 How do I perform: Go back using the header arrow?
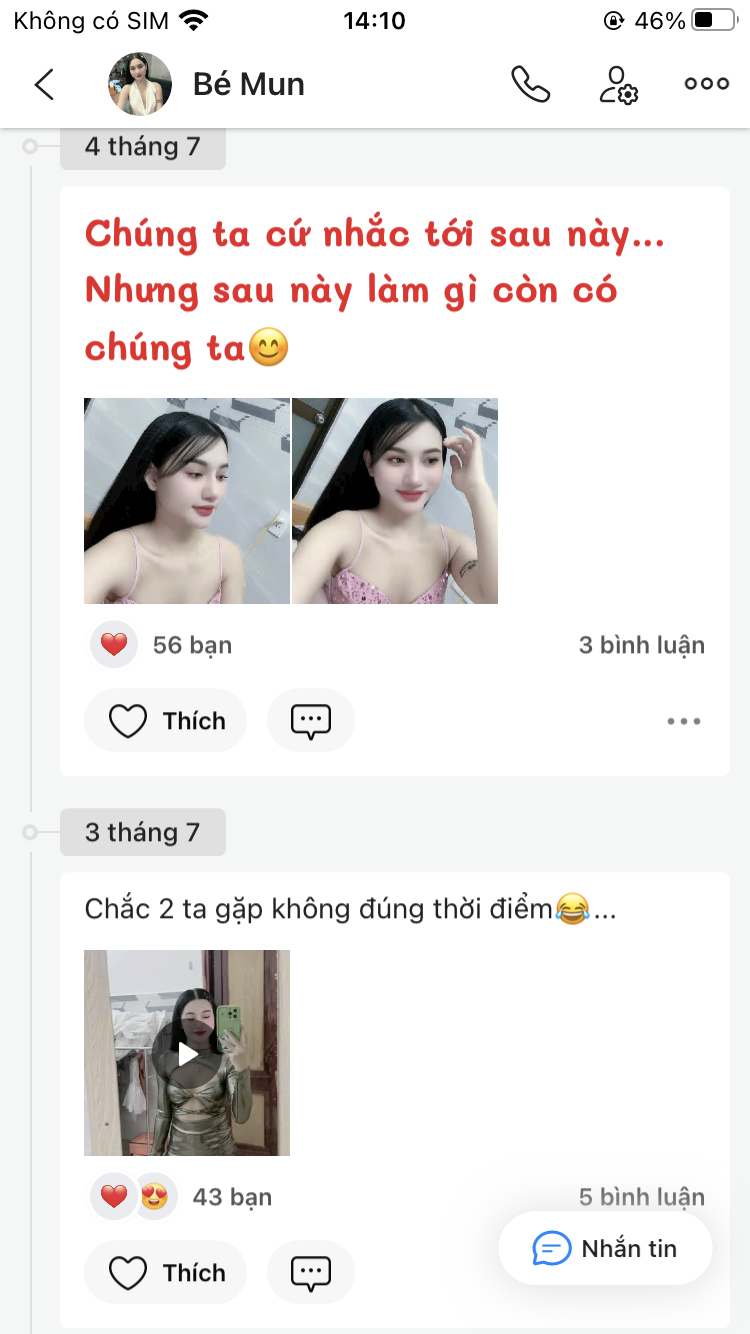pyautogui.click(x=44, y=85)
